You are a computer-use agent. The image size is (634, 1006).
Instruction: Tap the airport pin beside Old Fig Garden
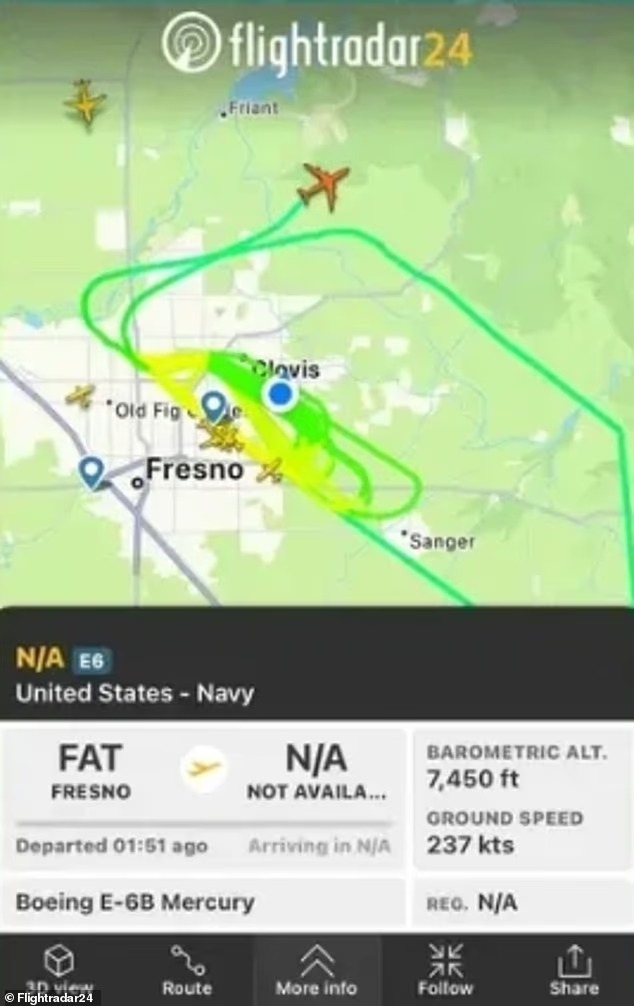pos(214,406)
